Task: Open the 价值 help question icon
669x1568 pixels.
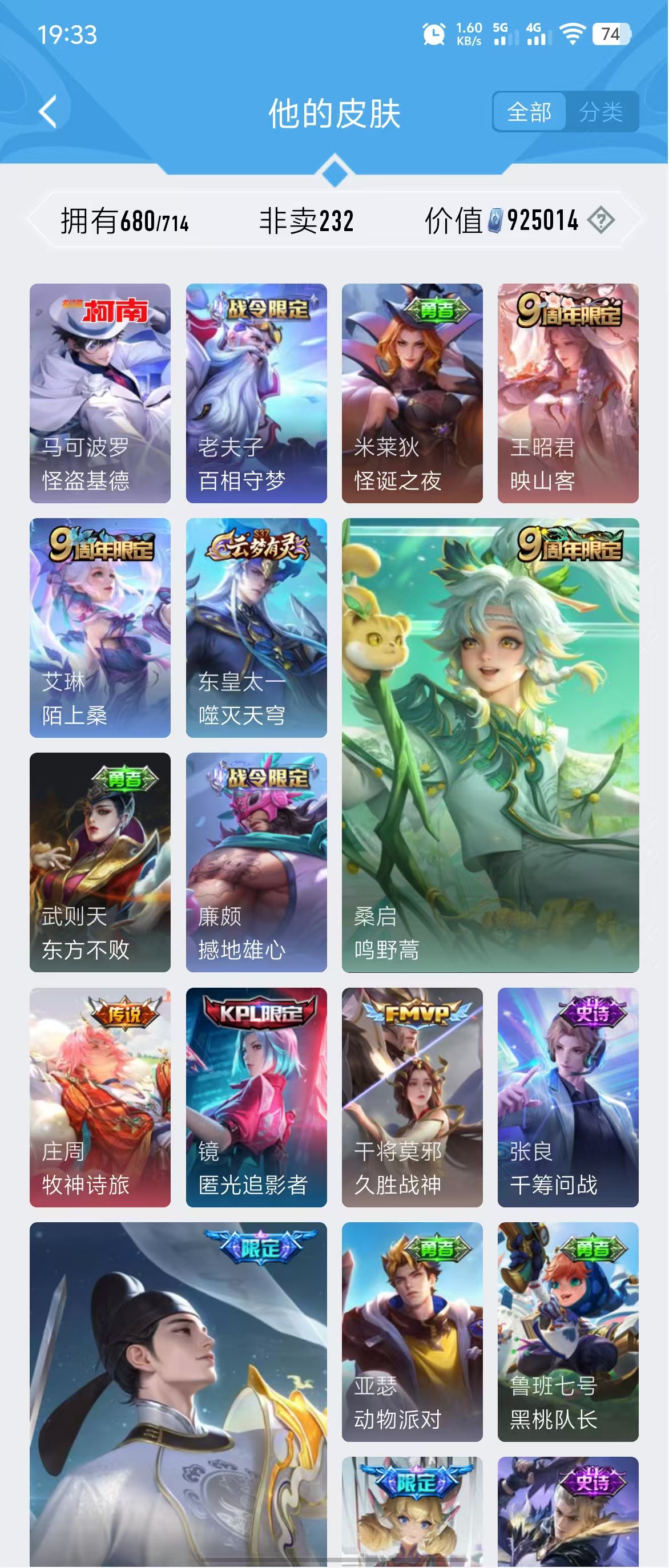Action: 601,220
